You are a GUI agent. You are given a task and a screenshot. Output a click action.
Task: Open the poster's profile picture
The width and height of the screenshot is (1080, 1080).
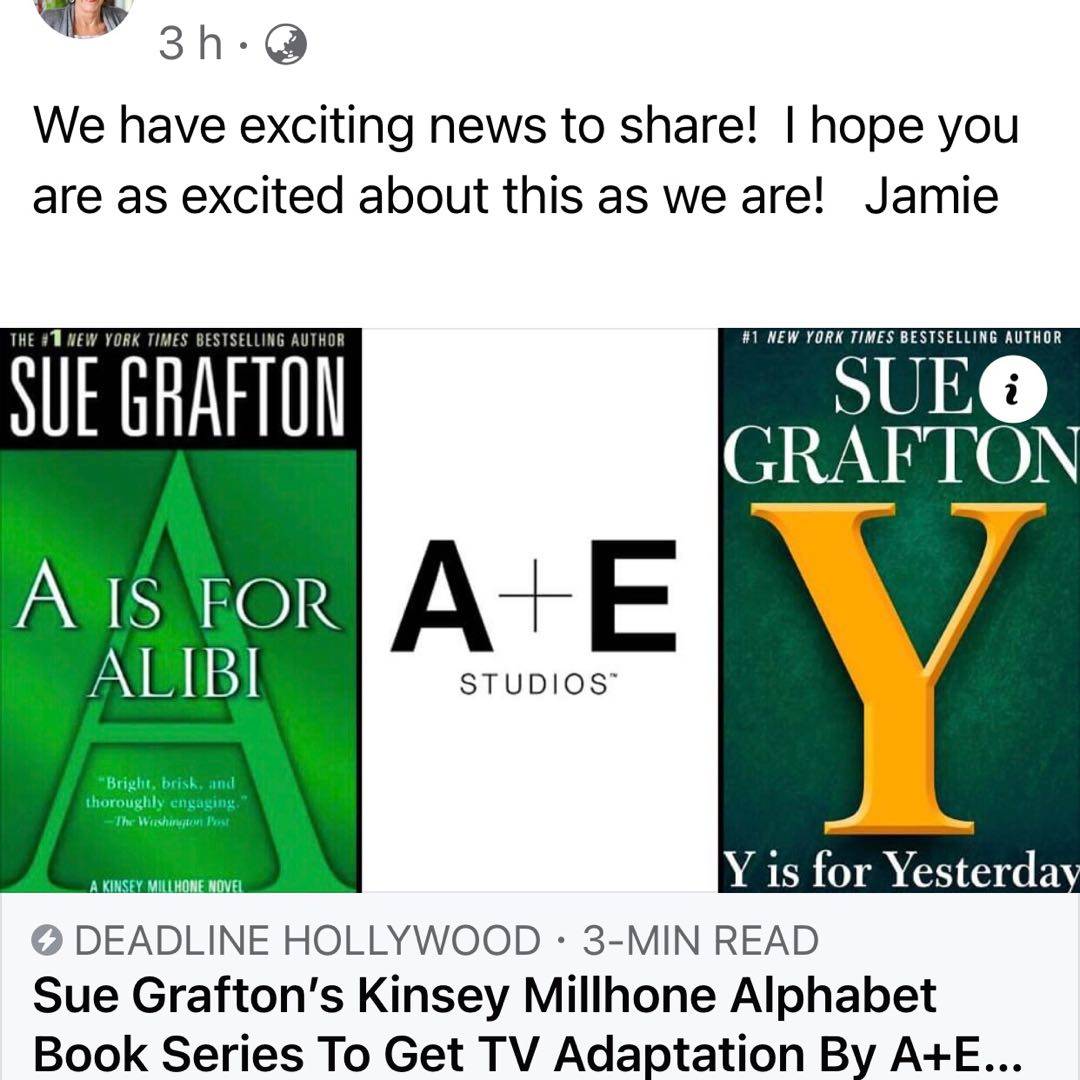tap(85, 14)
